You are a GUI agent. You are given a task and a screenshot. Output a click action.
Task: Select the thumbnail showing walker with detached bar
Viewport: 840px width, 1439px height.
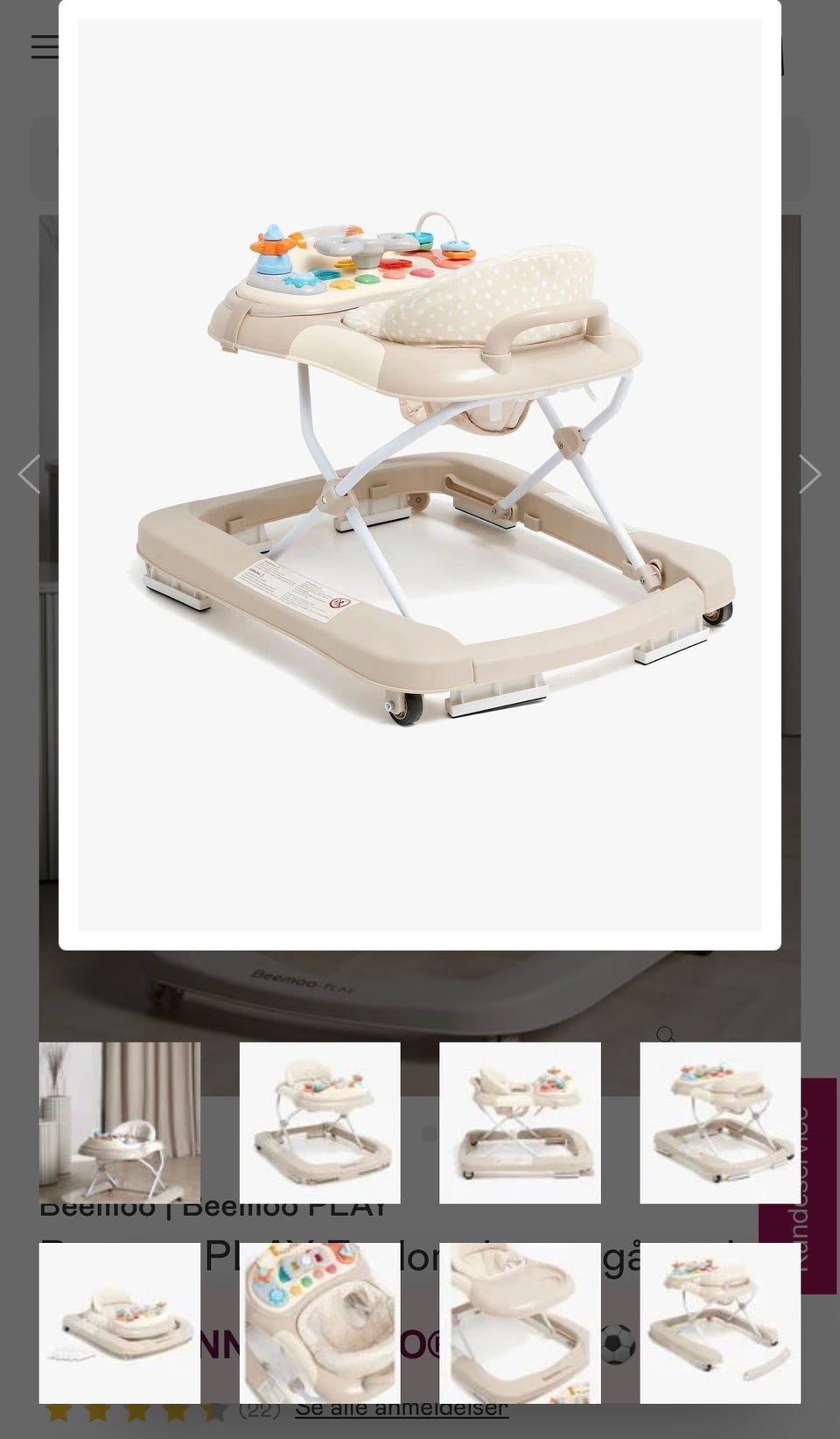720,1323
